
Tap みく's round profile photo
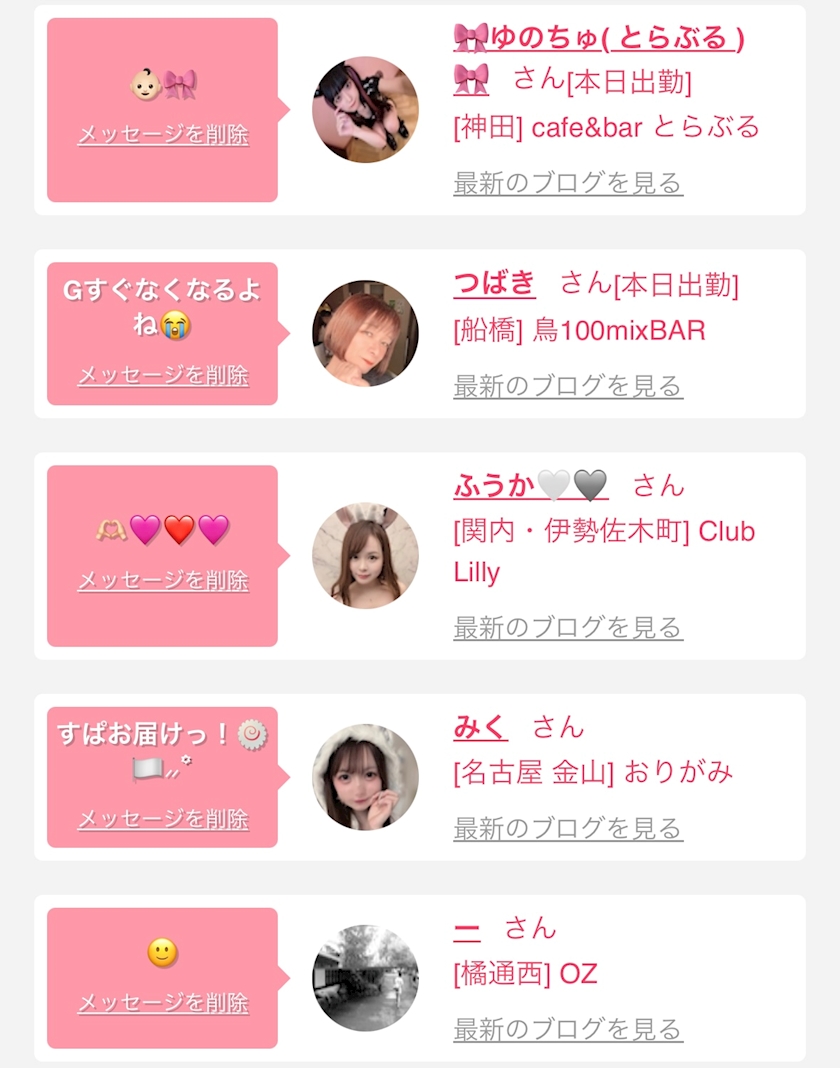coord(366,777)
